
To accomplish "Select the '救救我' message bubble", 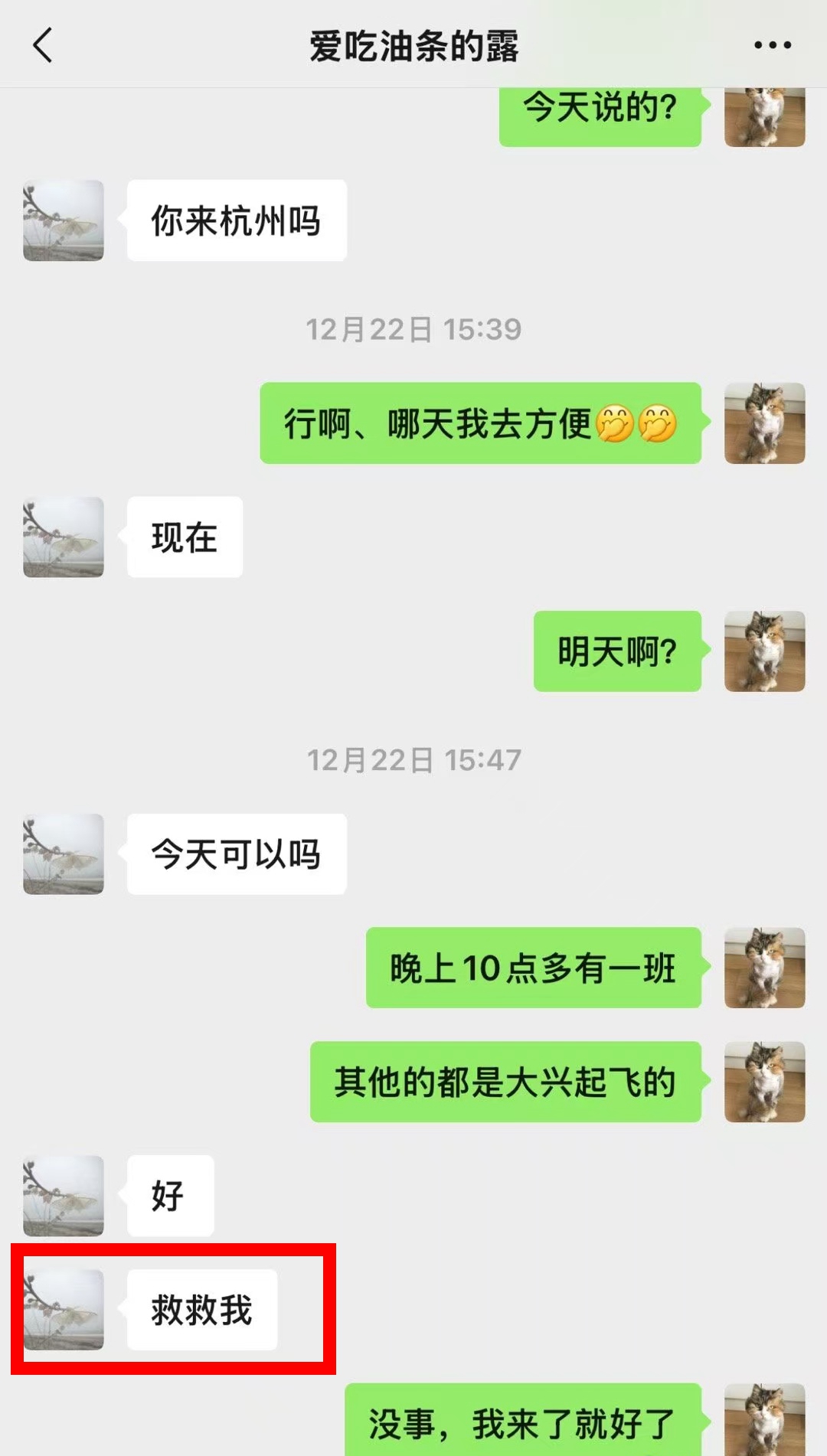I will point(201,1309).
